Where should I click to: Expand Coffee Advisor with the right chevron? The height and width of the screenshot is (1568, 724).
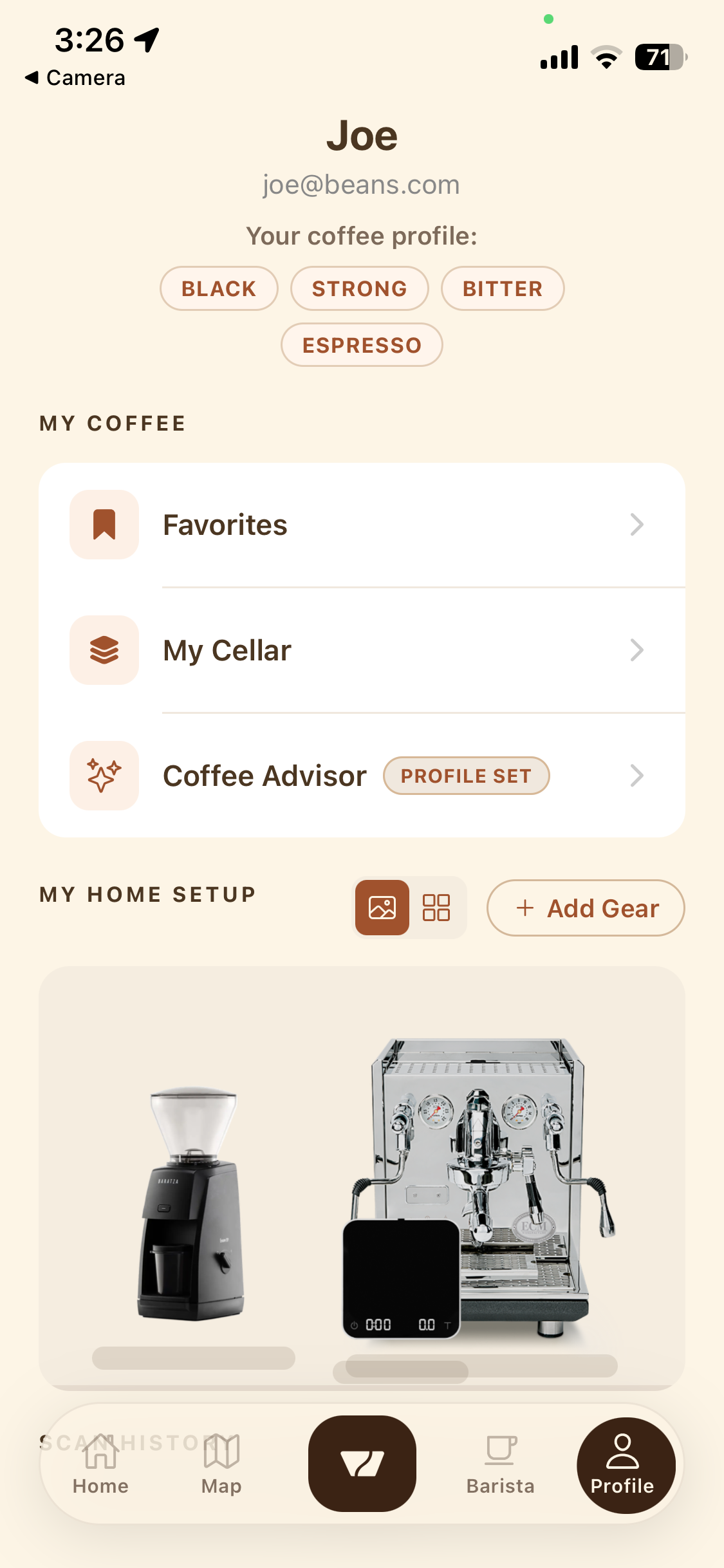(x=637, y=776)
